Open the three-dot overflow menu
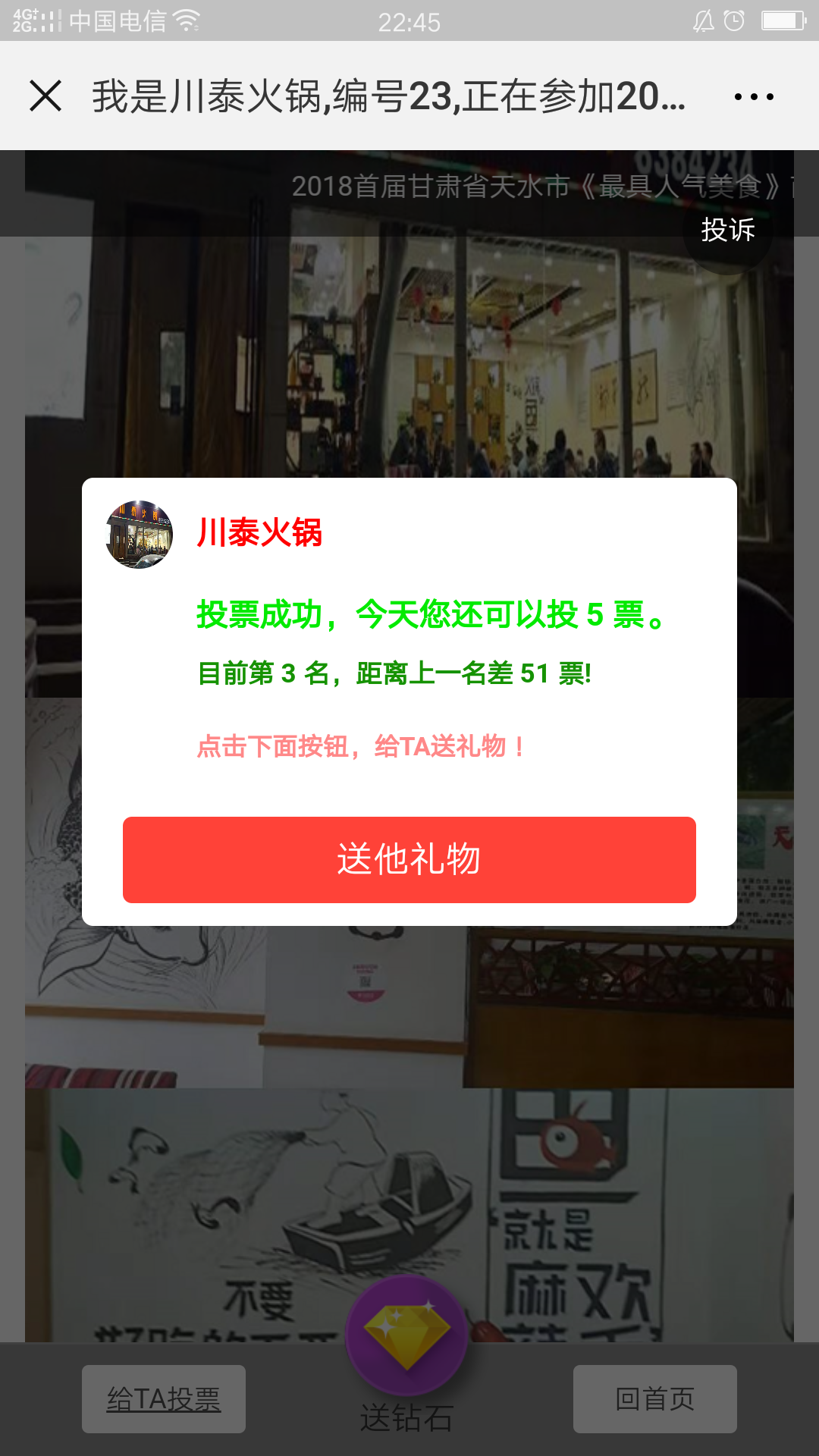819x1456 pixels. coord(754,96)
